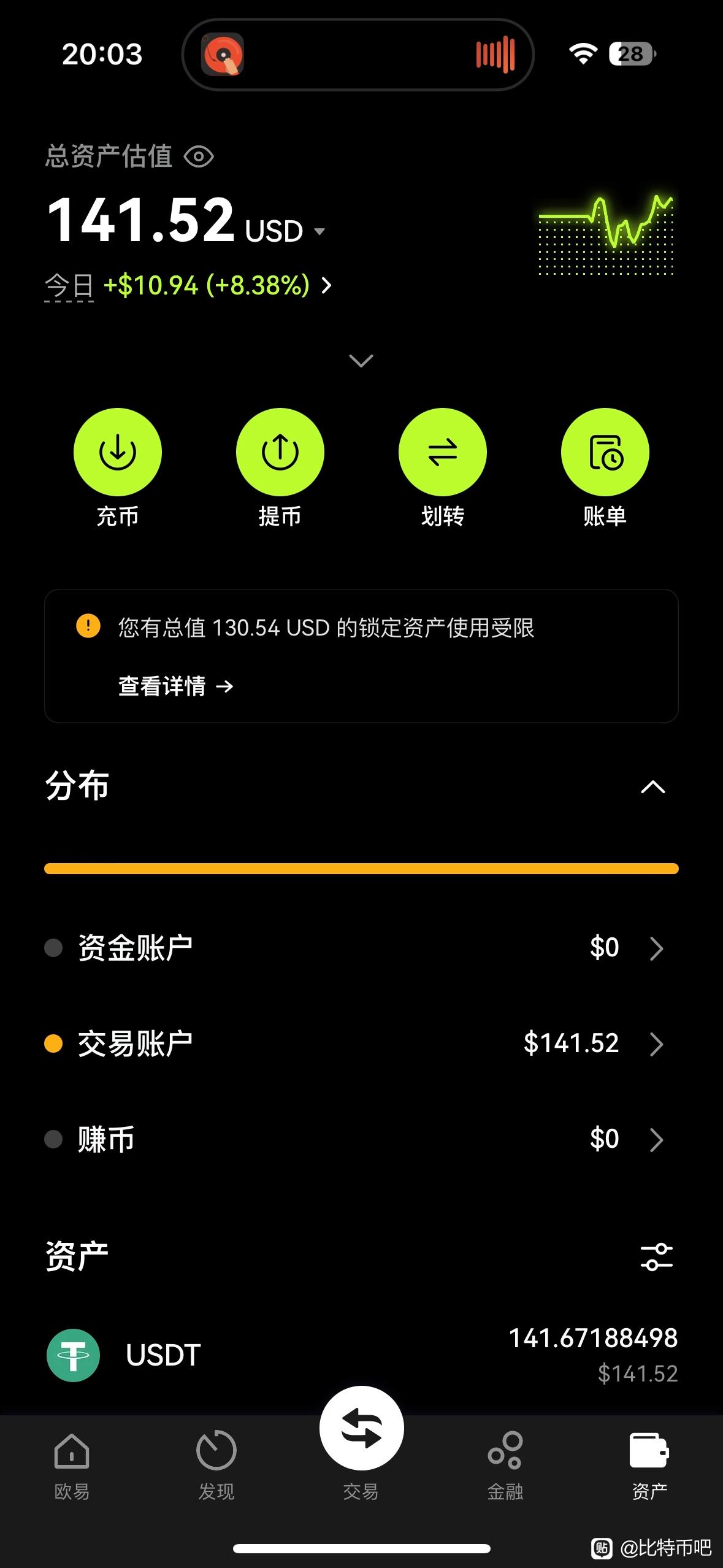Hide the total asset value with eye icon
The width and height of the screenshot is (723, 1568).
tap(199, 156)
